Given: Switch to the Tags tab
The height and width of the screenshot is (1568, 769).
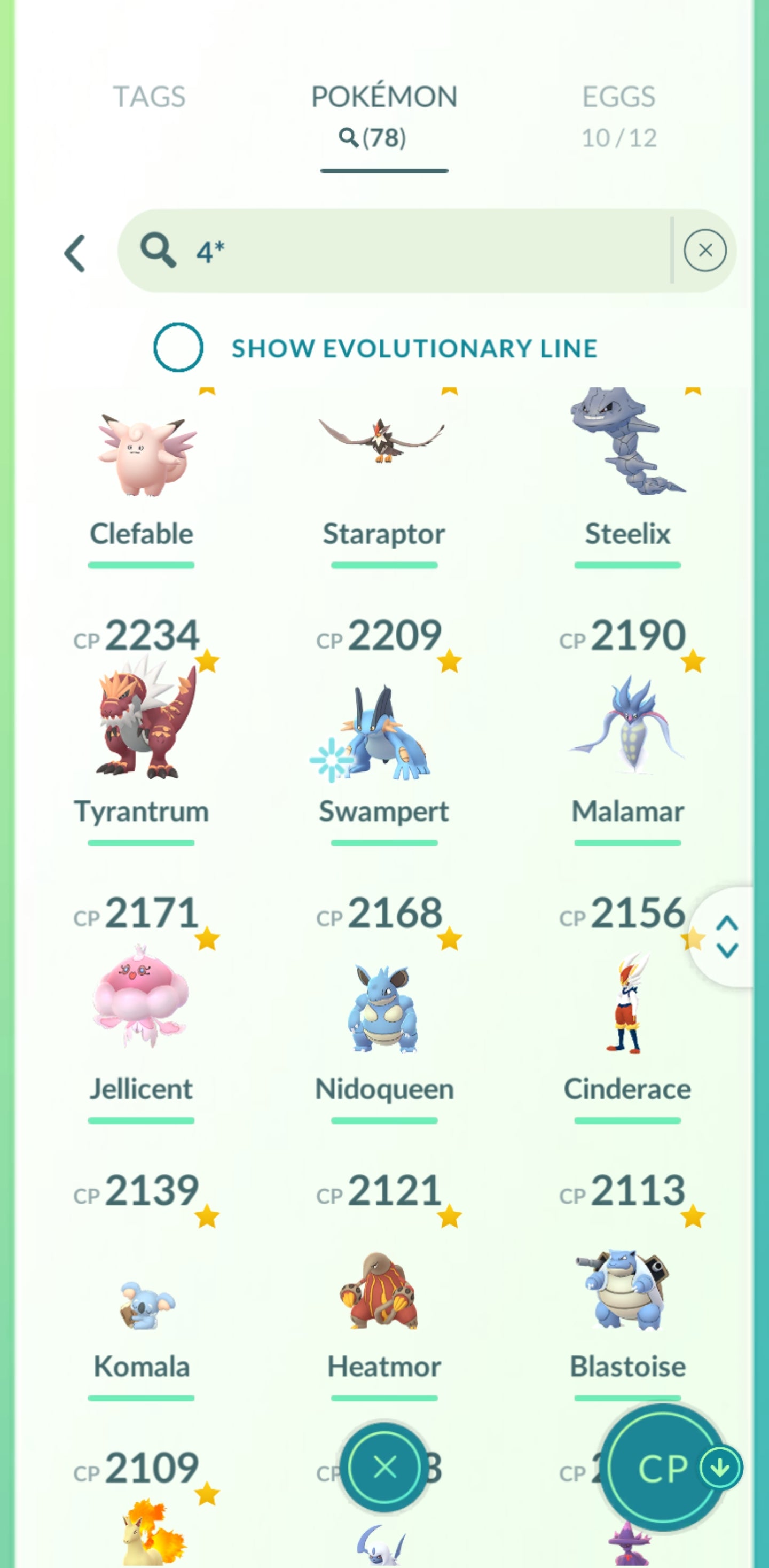Looking at the screenshot, I should (149, 97).
